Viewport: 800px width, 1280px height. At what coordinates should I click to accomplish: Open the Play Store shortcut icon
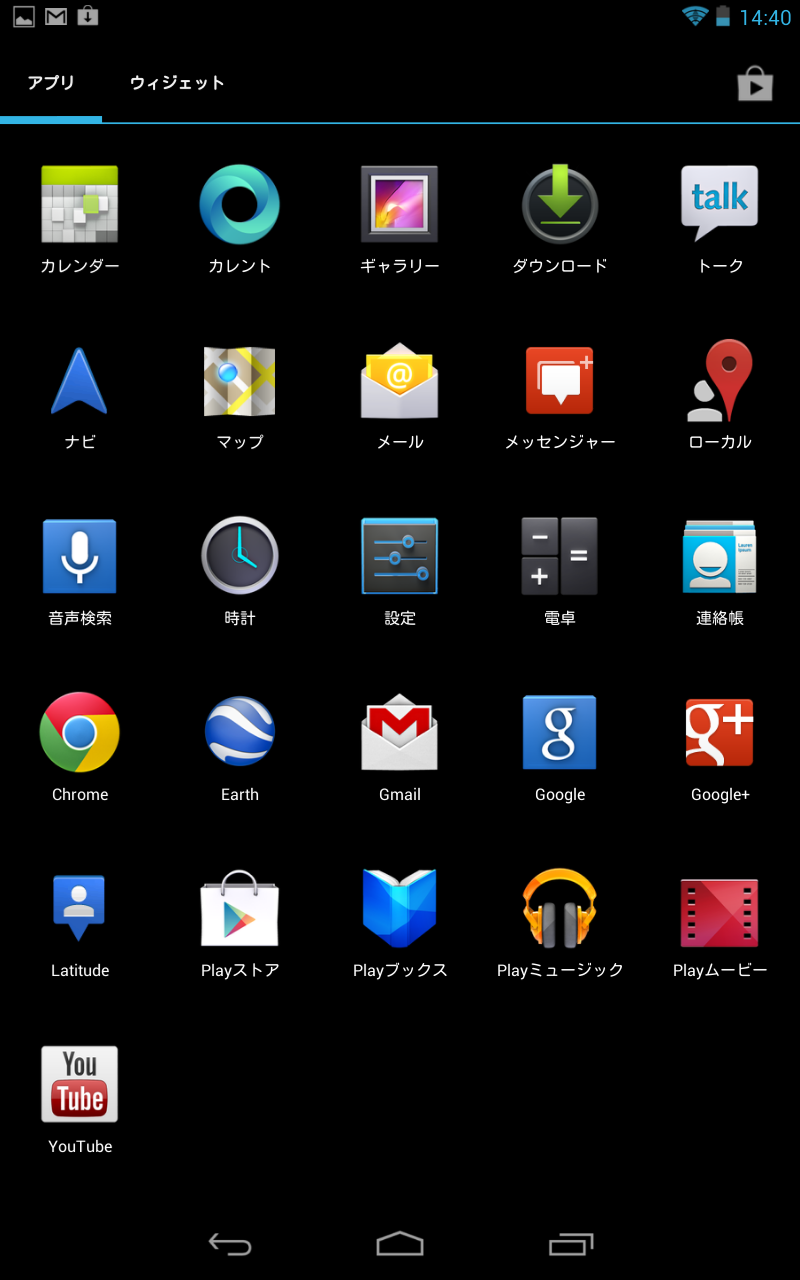coord(755,84)
